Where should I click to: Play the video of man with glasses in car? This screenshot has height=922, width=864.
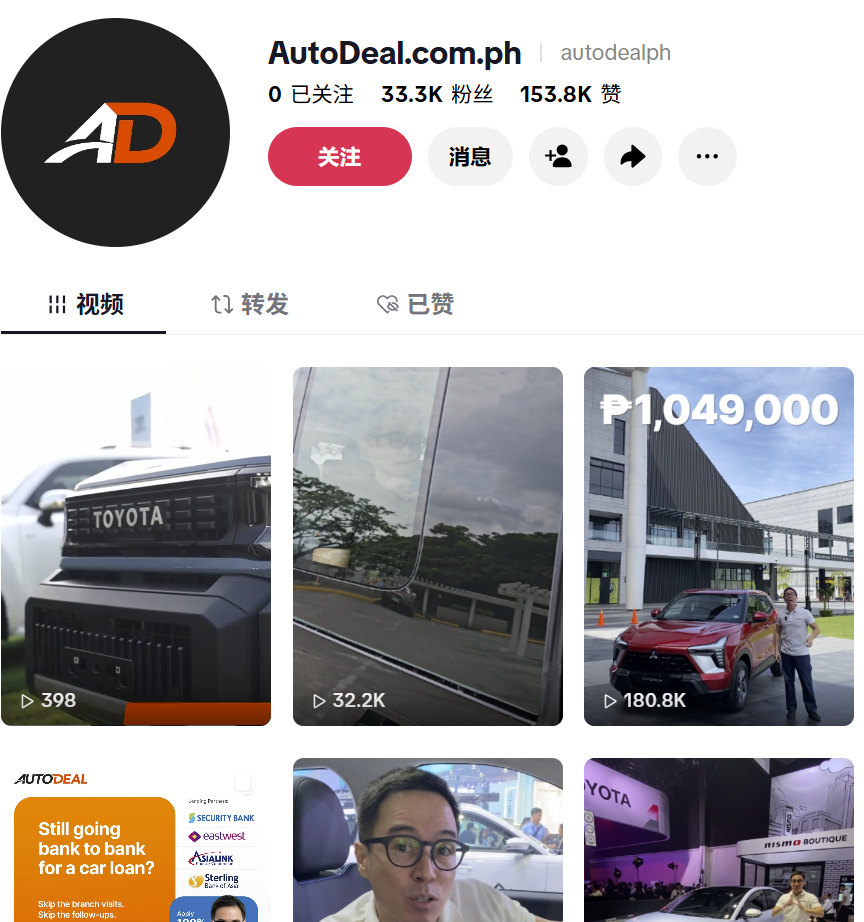coord(428,840)
